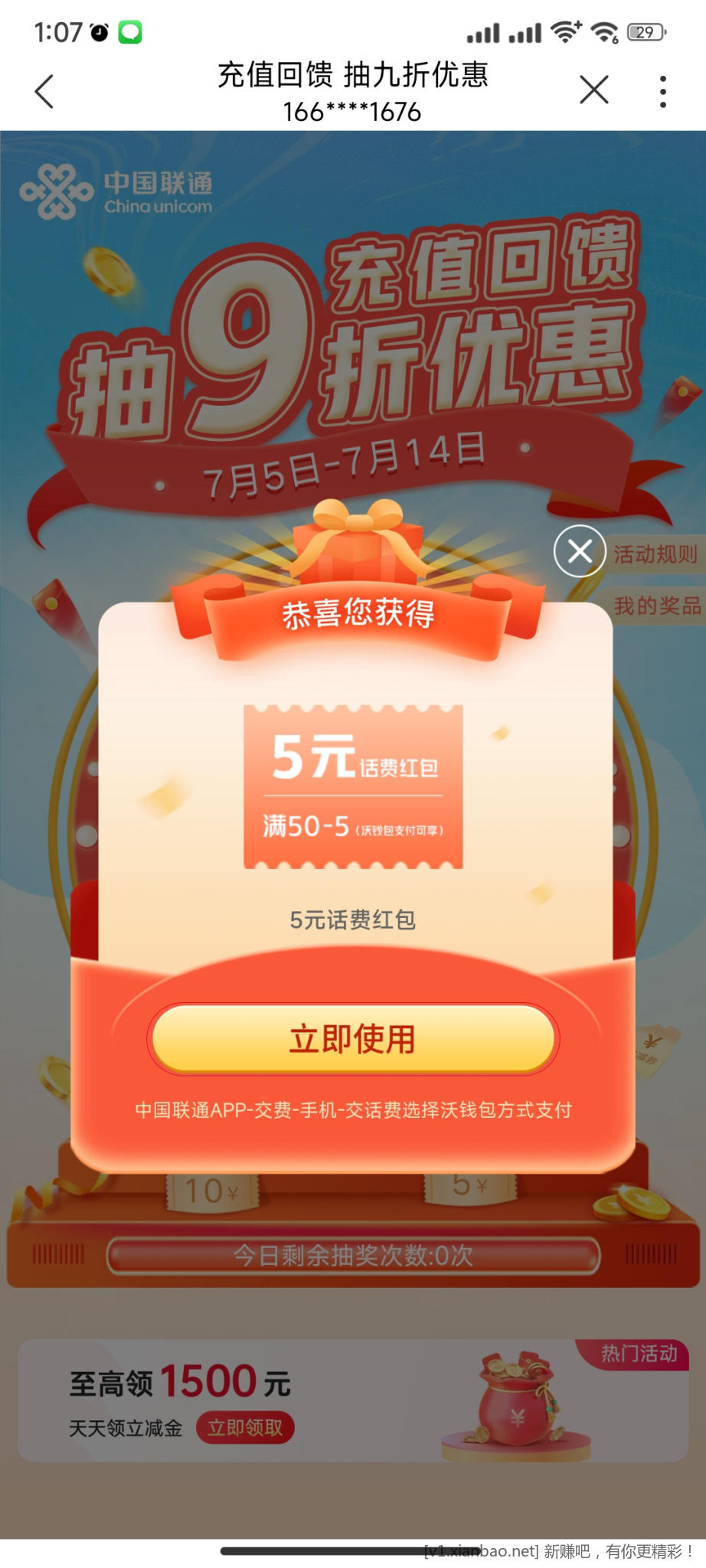Open the three-dot overflow menu
706x1568 pixels.
(x=662, y=92)
